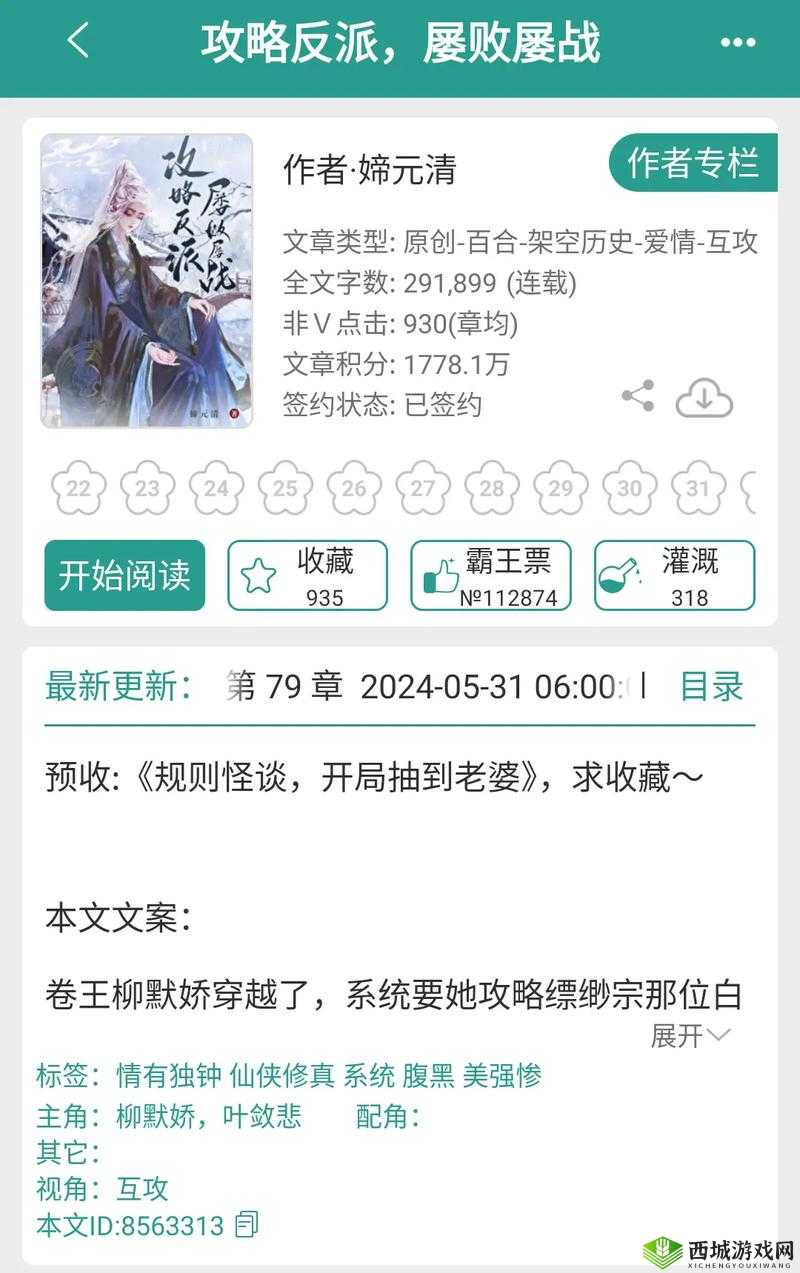
Task: Tap flower badge number 25
Action: coord(283,489)
